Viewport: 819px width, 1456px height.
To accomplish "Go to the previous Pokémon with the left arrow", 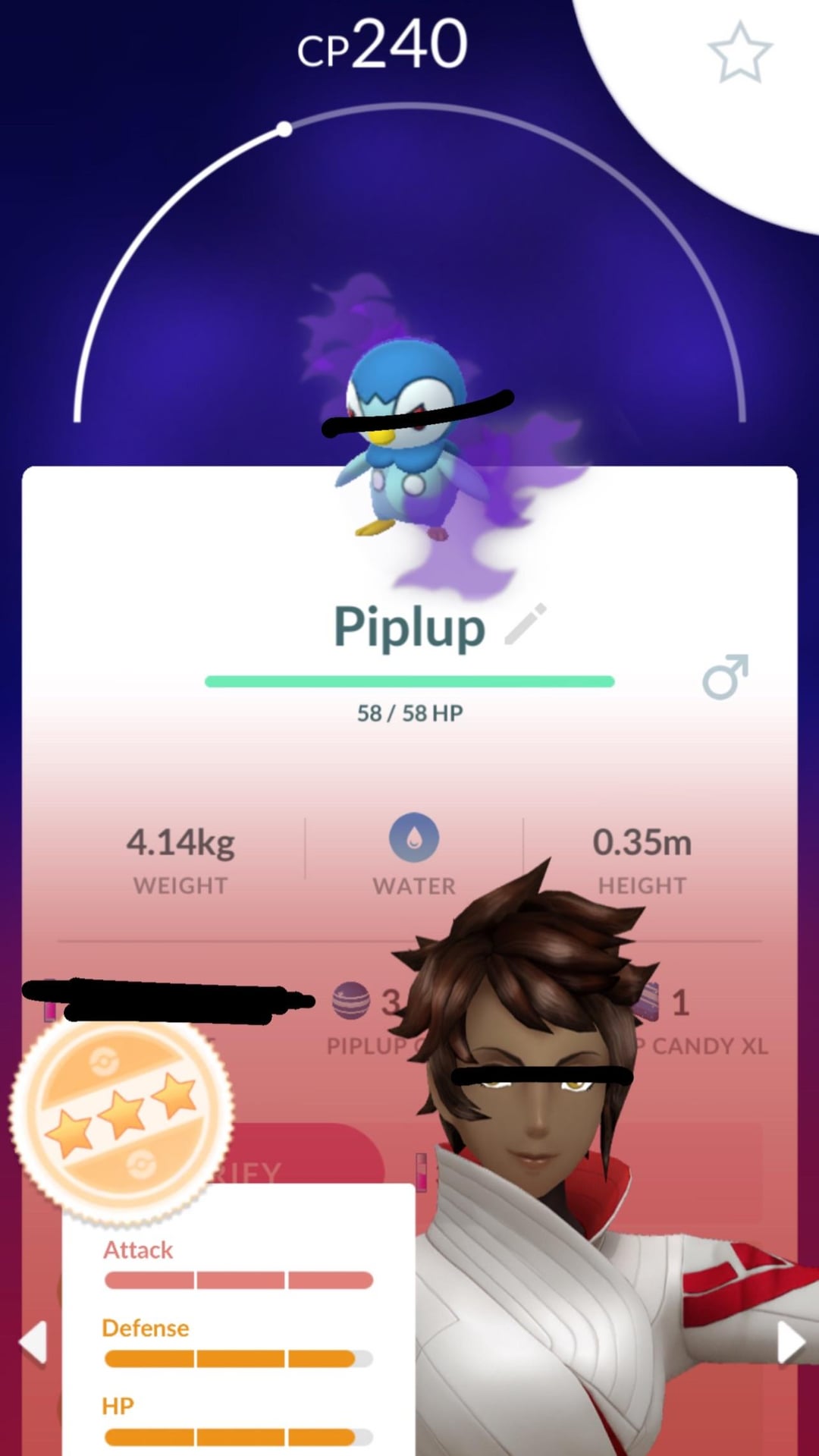I will (34, 1342).
